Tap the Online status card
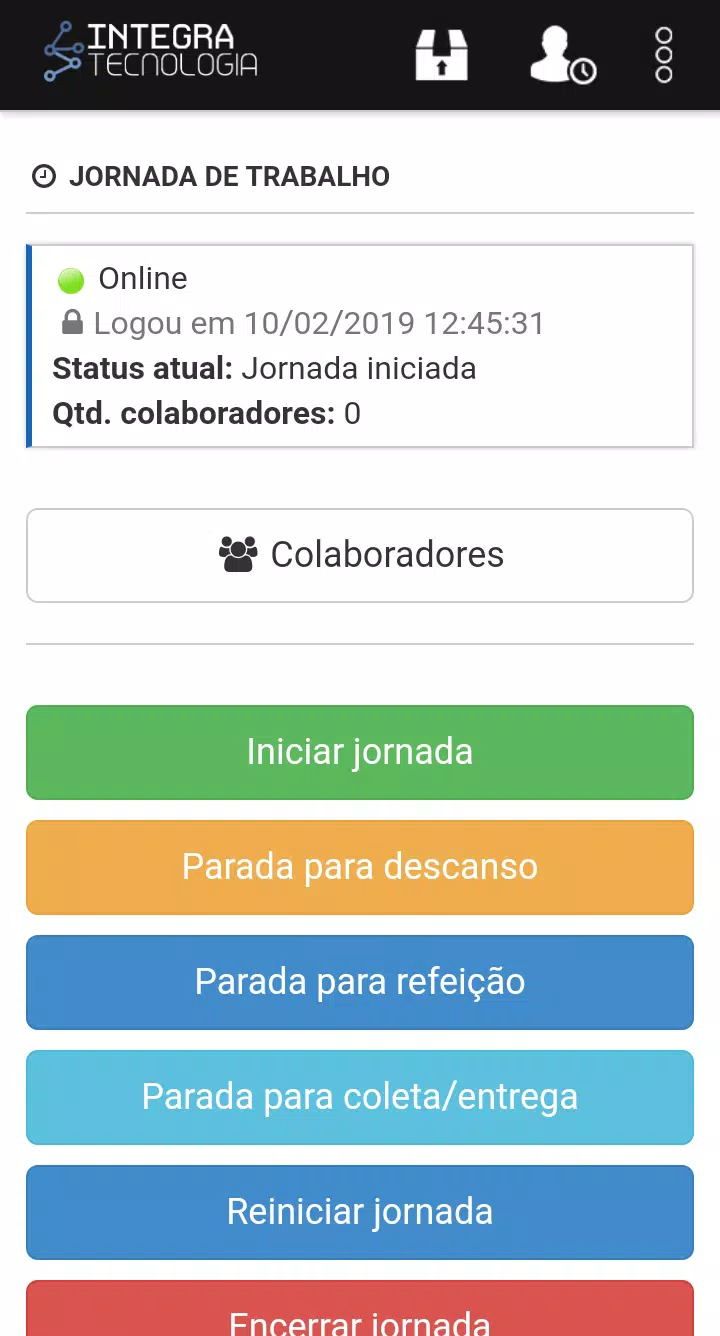Screen dimensions: 720x1336 point(360,345)
